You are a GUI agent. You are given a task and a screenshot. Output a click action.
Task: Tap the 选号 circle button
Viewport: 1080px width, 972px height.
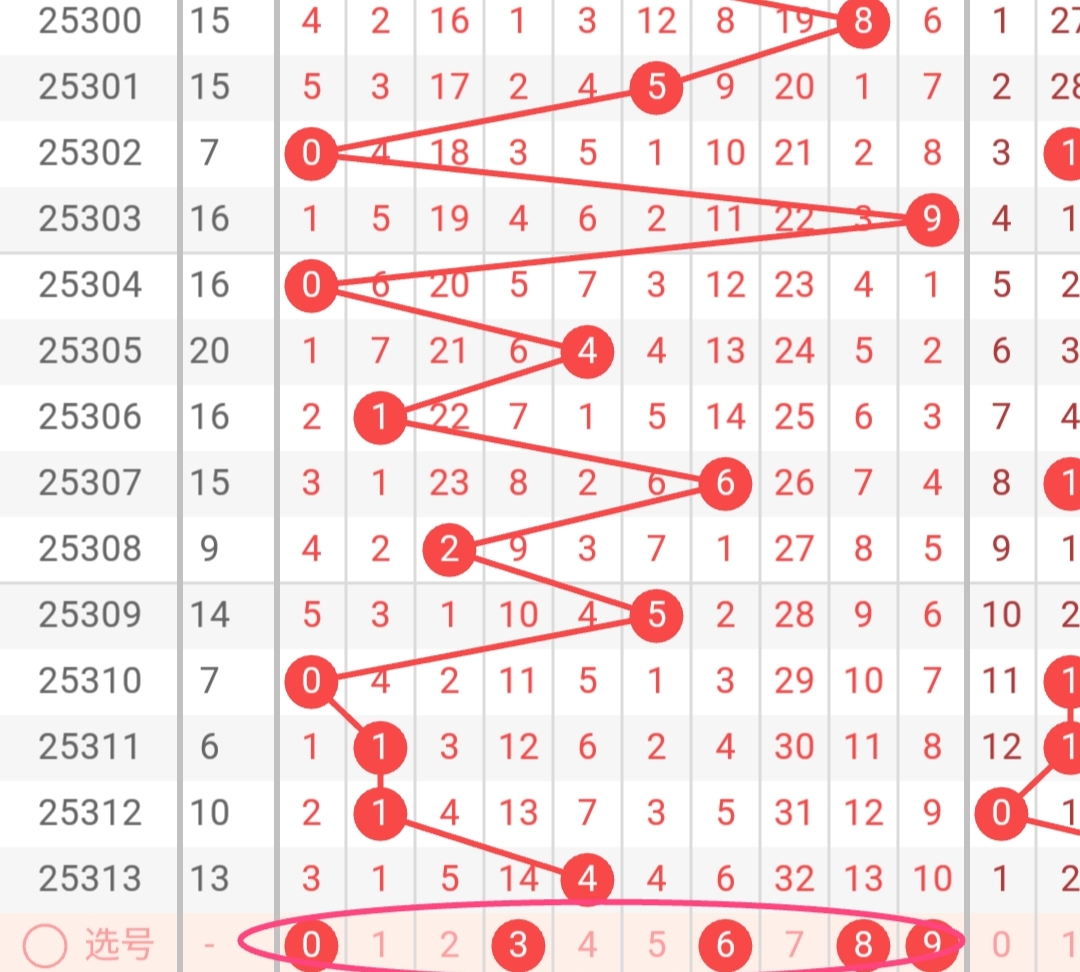pos(44,943)
